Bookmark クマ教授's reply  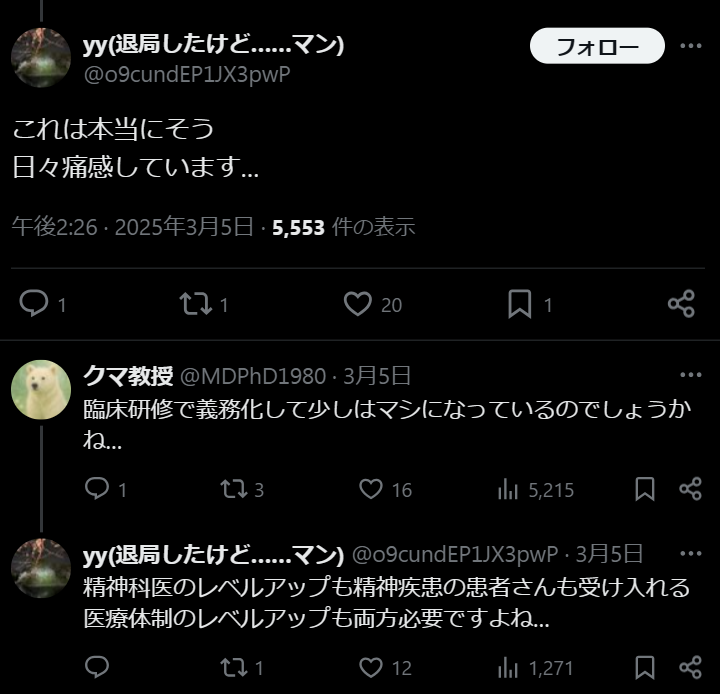645,489
